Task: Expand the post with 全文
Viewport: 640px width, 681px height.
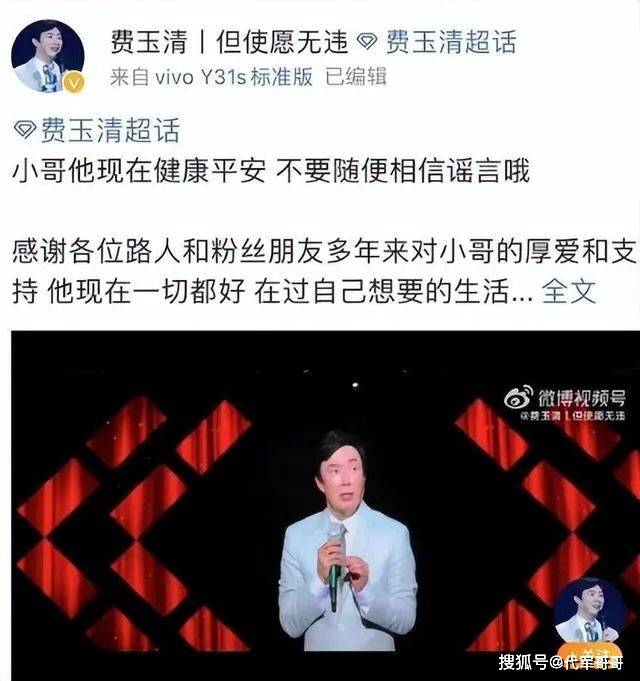Action: (x=569, y=291)
